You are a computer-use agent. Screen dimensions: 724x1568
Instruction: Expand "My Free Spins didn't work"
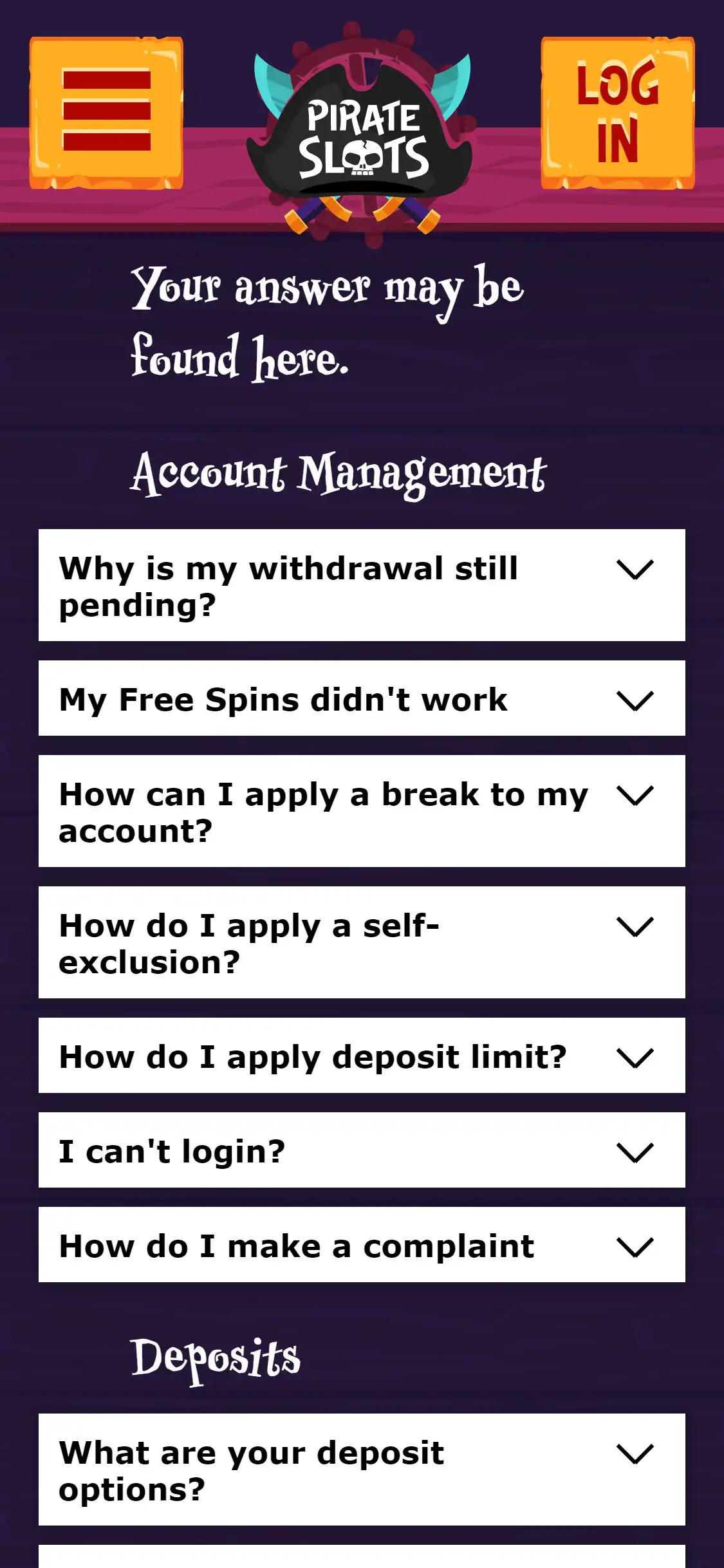362,698
